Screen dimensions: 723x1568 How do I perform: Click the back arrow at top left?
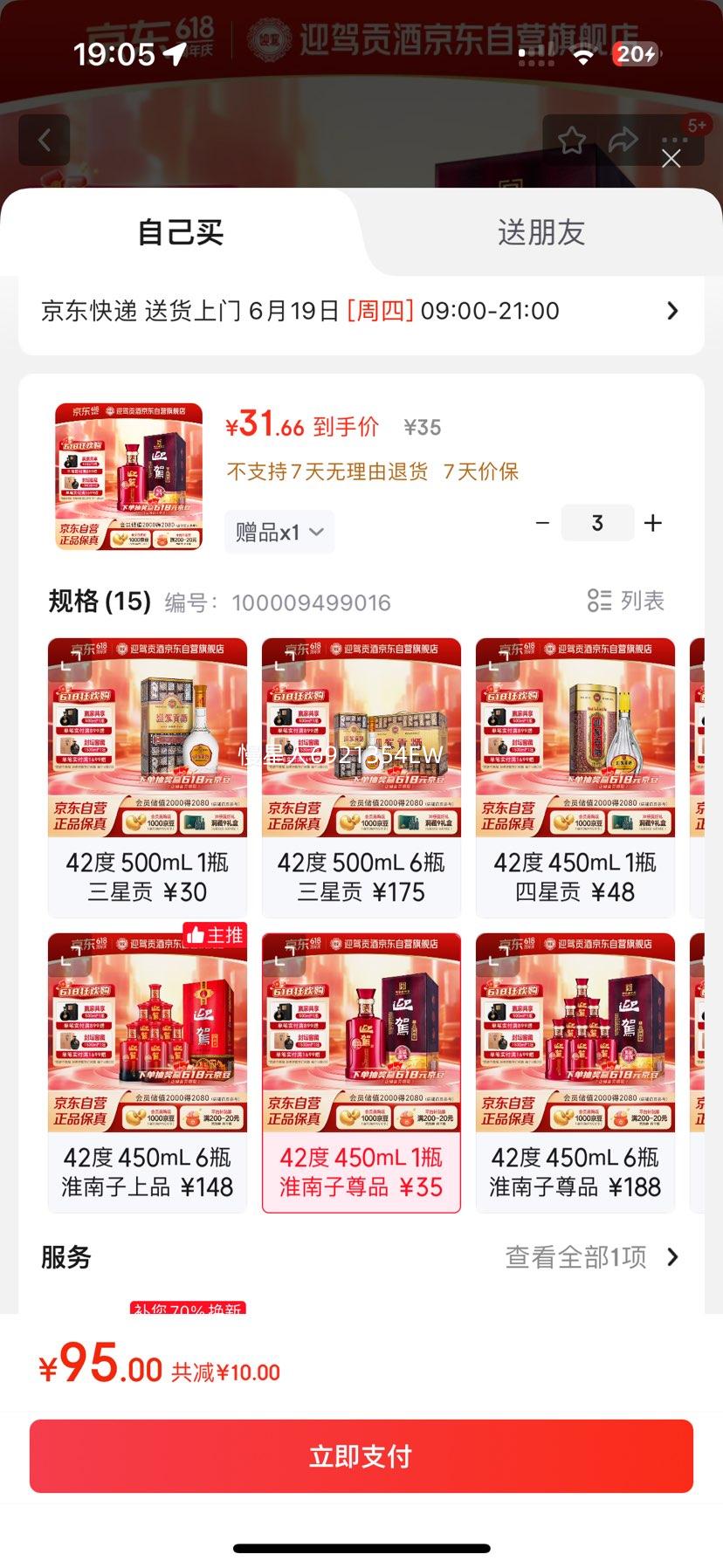(43, 140)
